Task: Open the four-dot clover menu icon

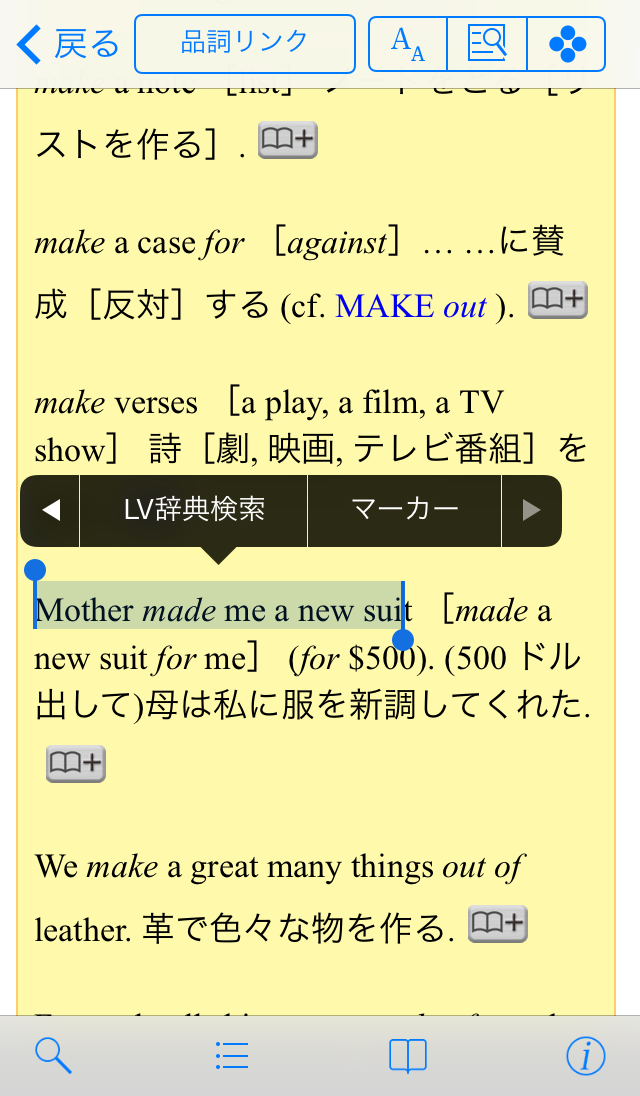Action: tap(566, 43)
